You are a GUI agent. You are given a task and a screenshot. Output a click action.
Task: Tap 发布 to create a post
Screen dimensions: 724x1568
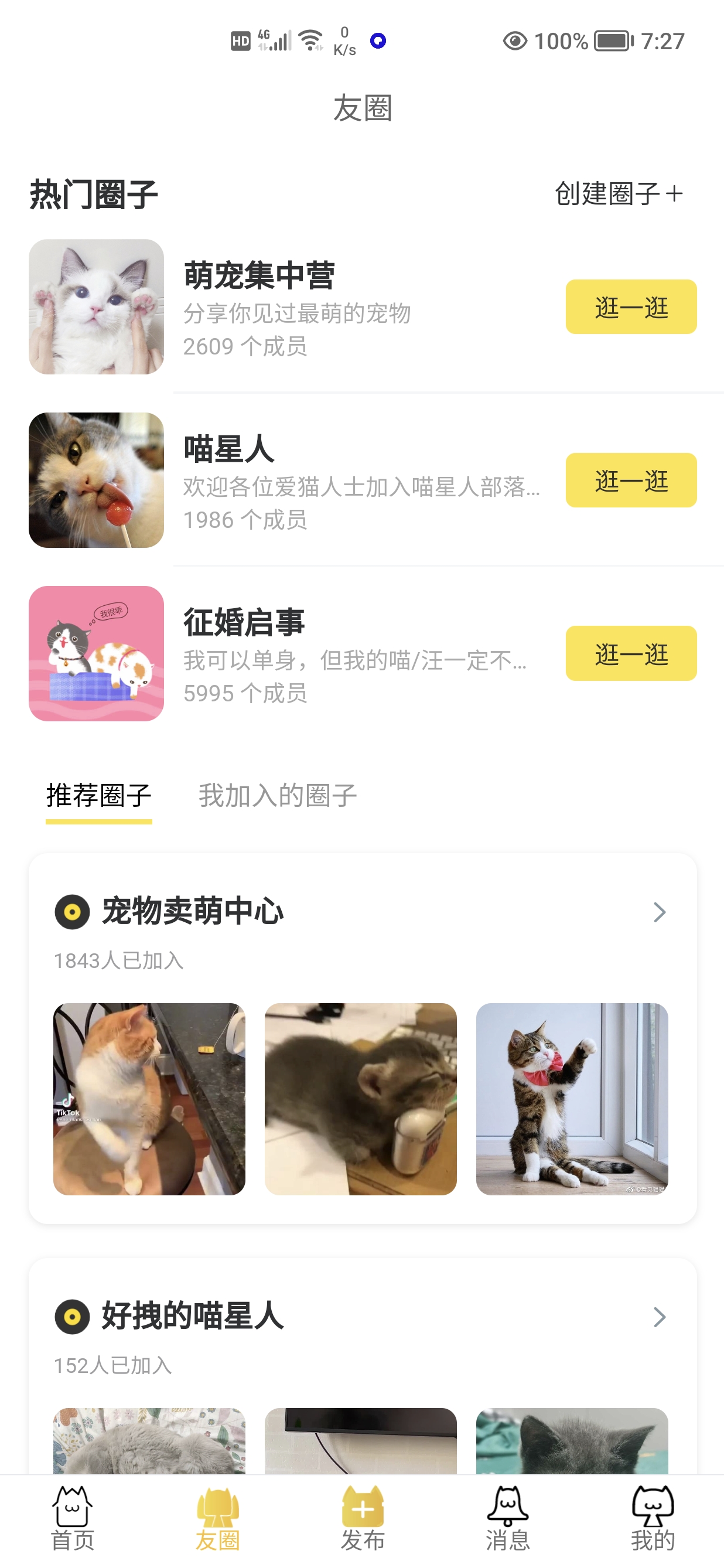(x=363, y=1519)
